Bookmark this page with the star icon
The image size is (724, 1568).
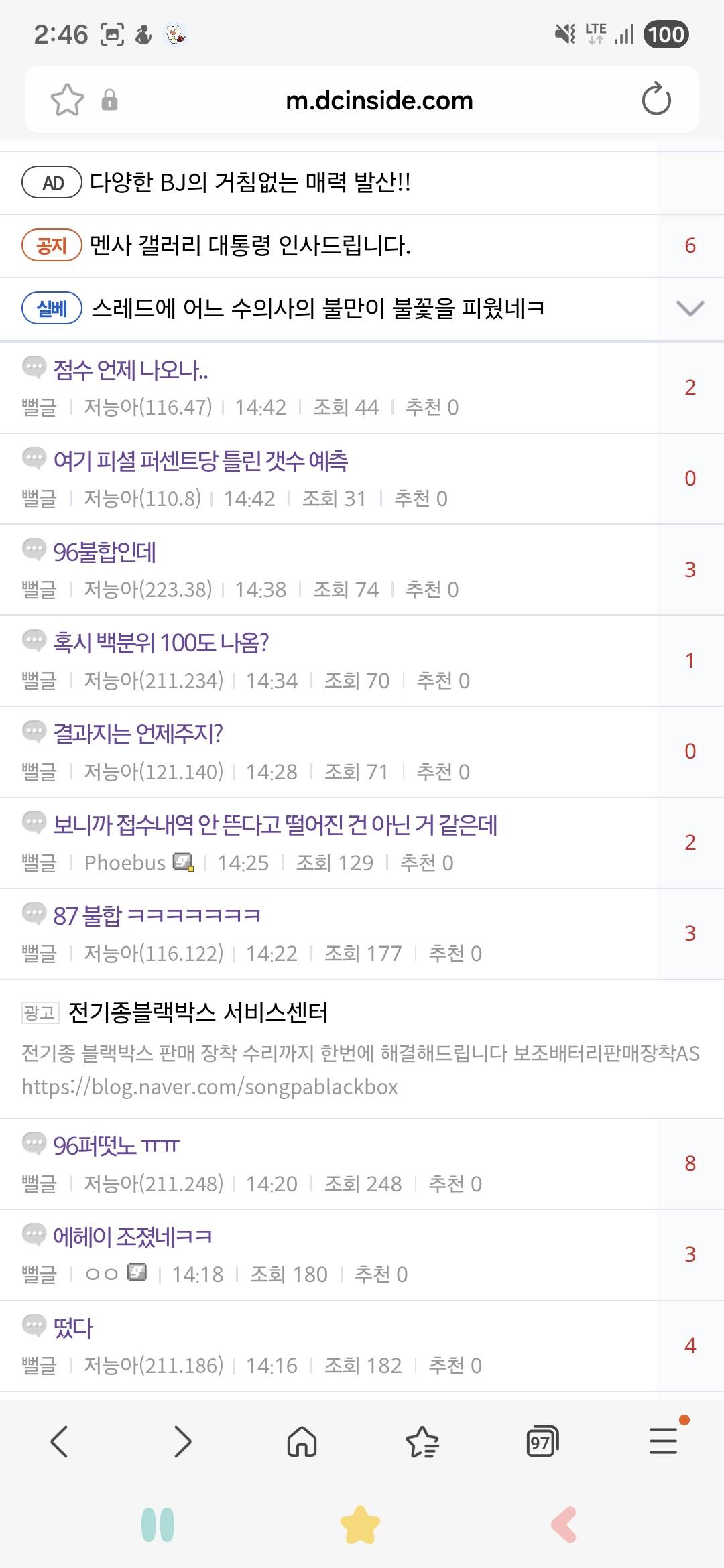[67, 101]
